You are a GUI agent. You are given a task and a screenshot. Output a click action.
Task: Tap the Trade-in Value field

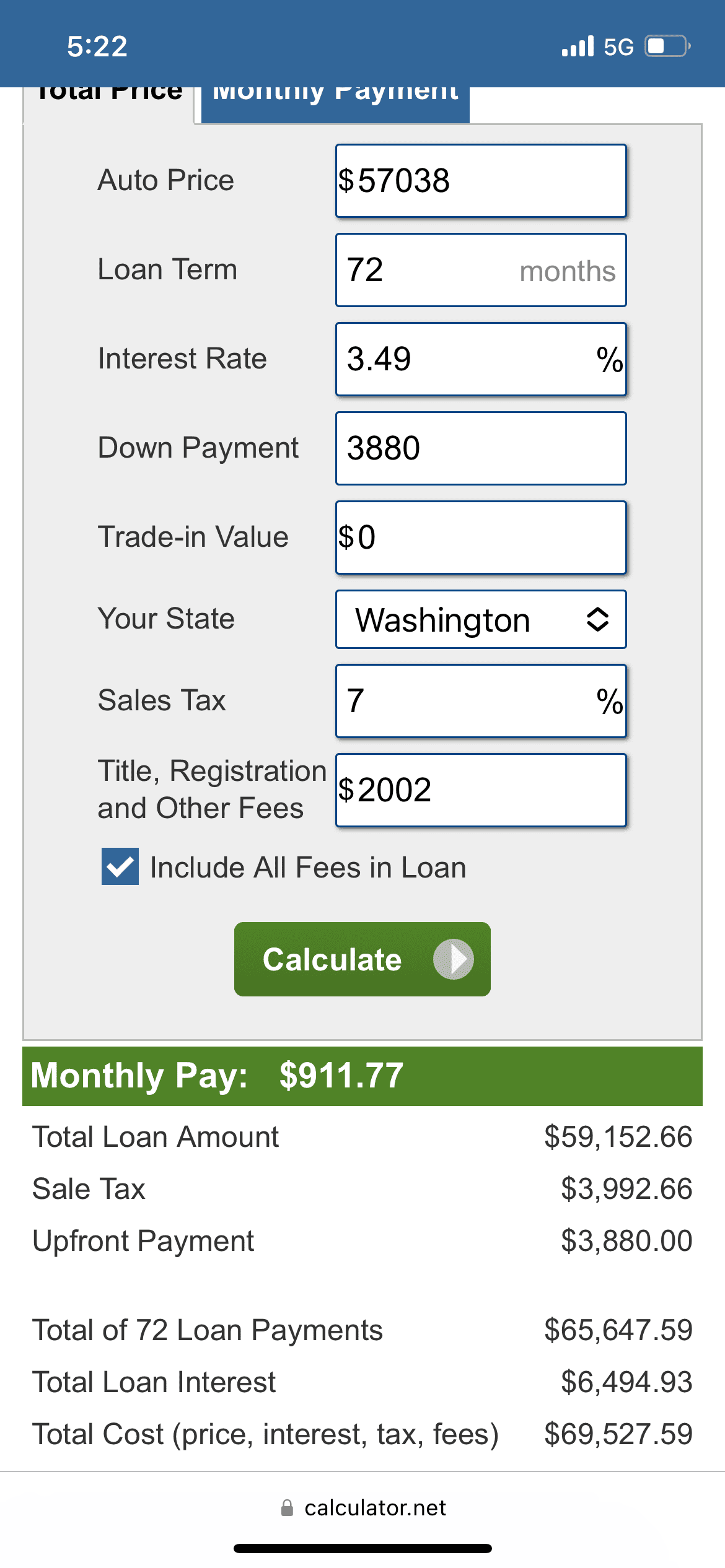pyautogui.click(x=481, y=538)
